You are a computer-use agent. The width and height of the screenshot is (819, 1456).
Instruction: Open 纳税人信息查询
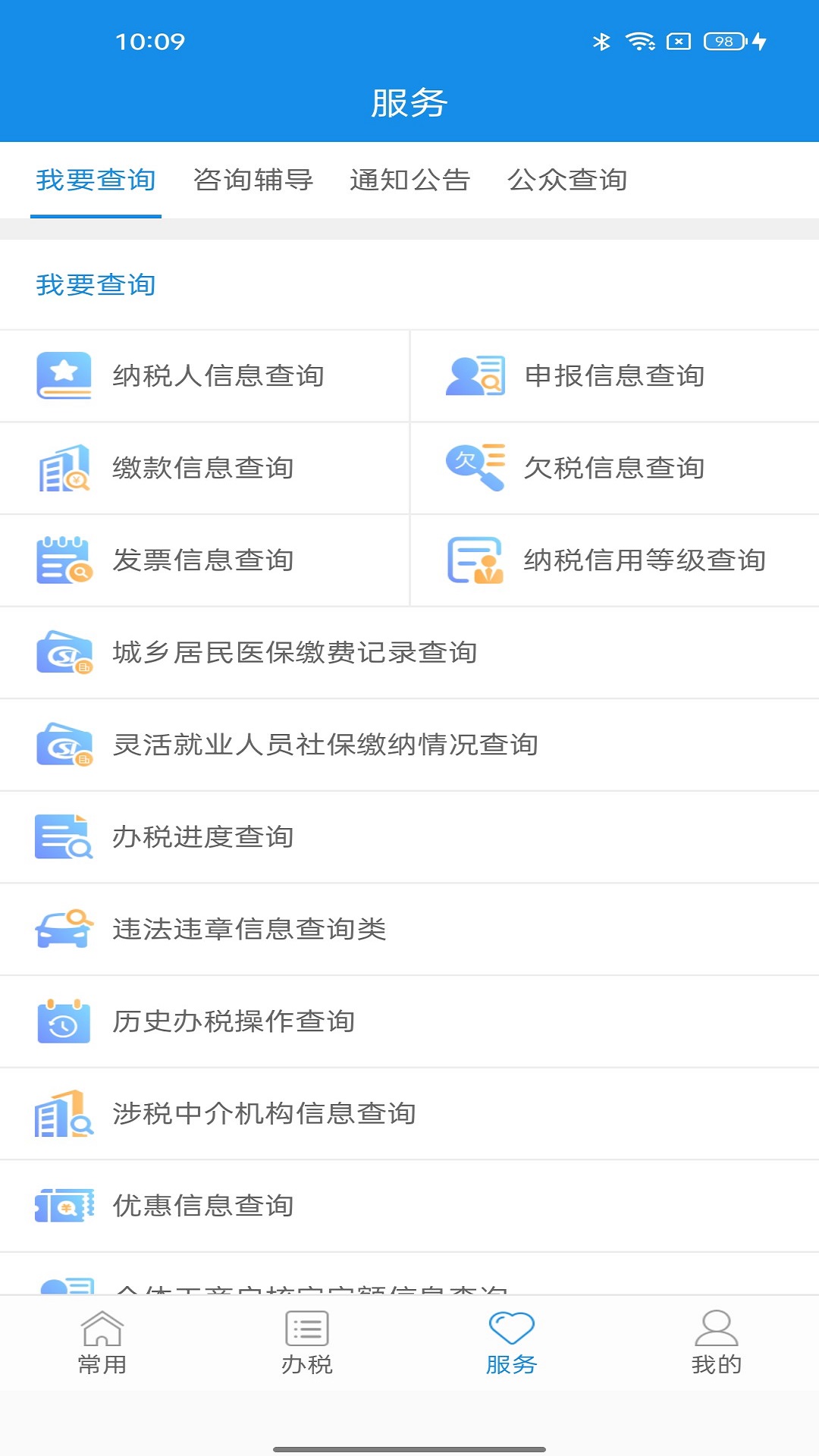(205, 376)
